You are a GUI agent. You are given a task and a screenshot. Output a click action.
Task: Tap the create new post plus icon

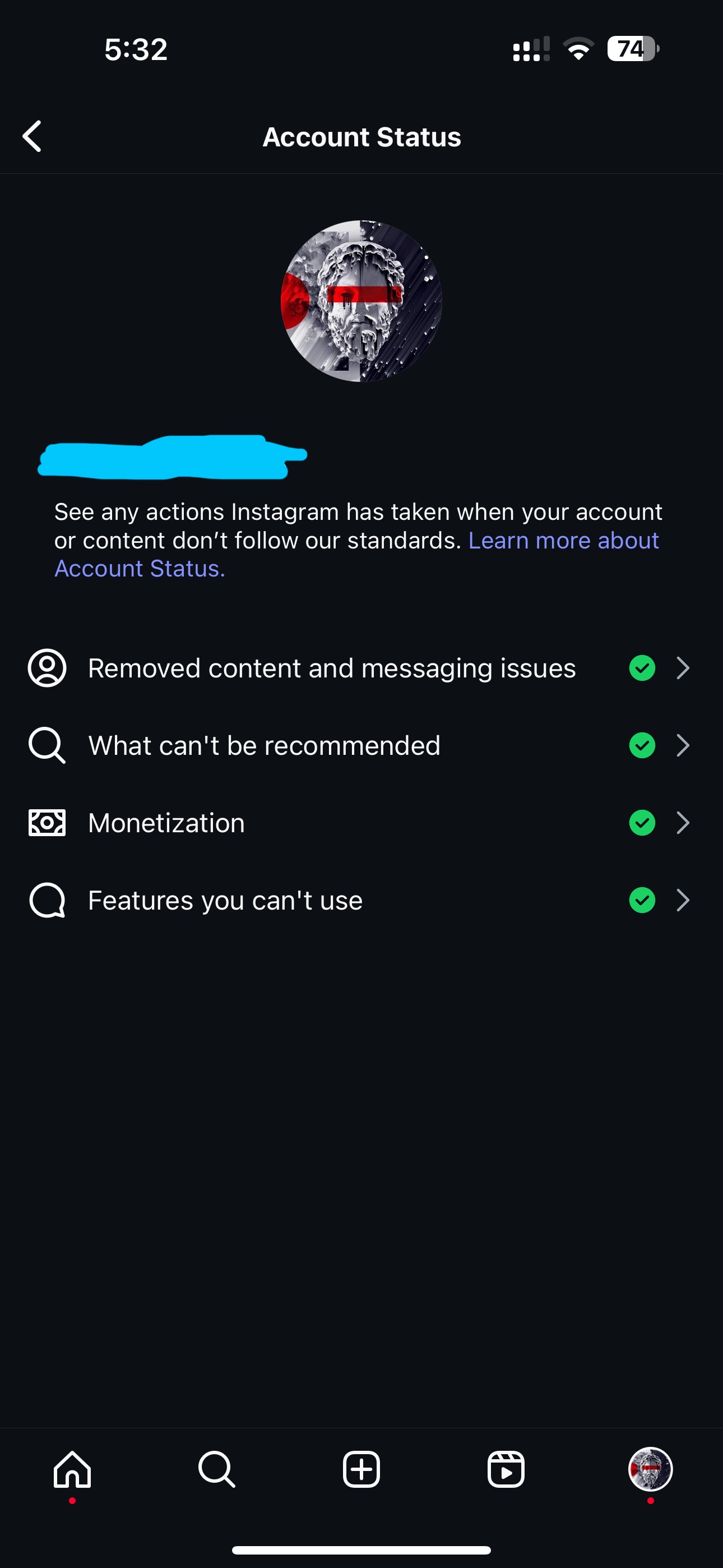pos(361,1469)
